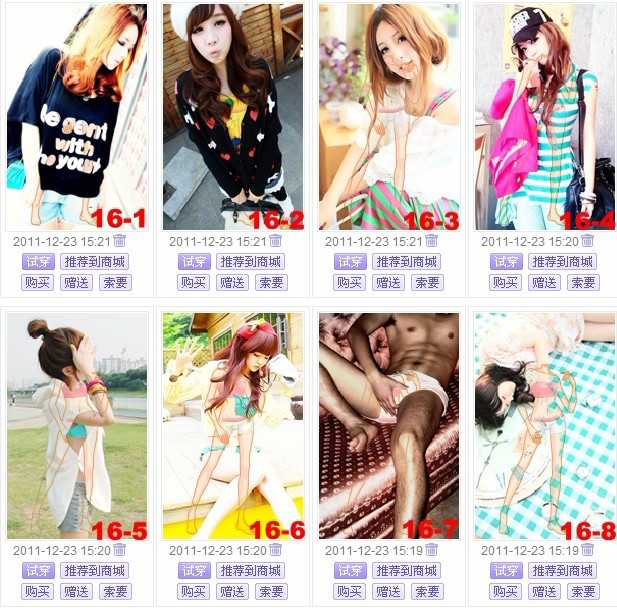
Task: Tap 试穿 under outfit 16-1
Action: pos(38,262)
